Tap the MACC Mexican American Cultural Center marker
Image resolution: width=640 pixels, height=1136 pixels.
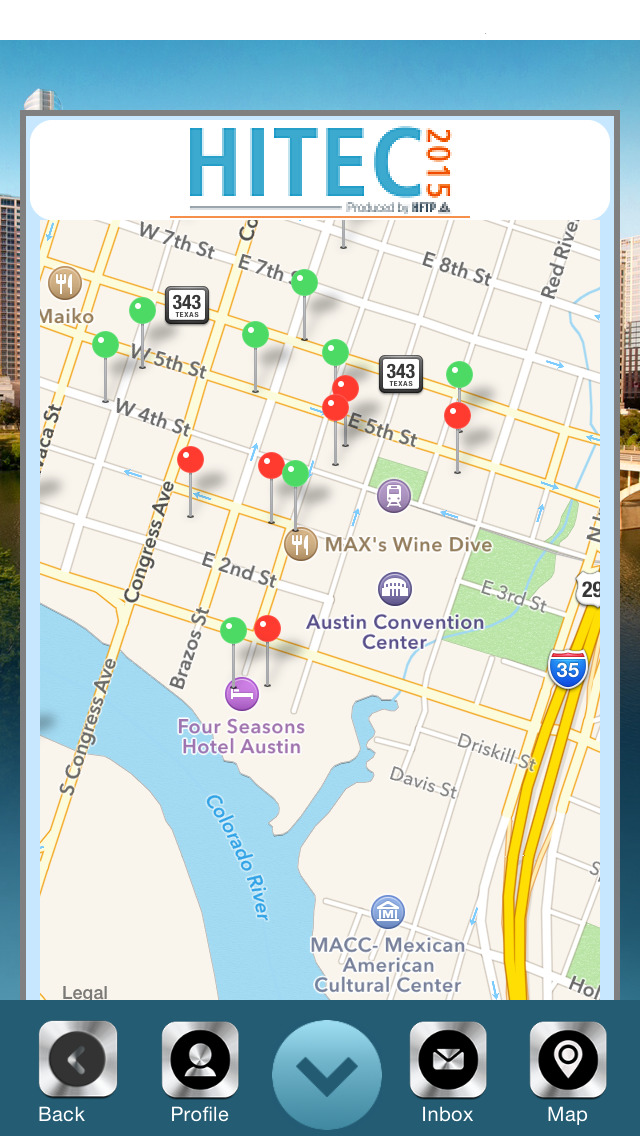pyautogui.click(x=388, y=911)
